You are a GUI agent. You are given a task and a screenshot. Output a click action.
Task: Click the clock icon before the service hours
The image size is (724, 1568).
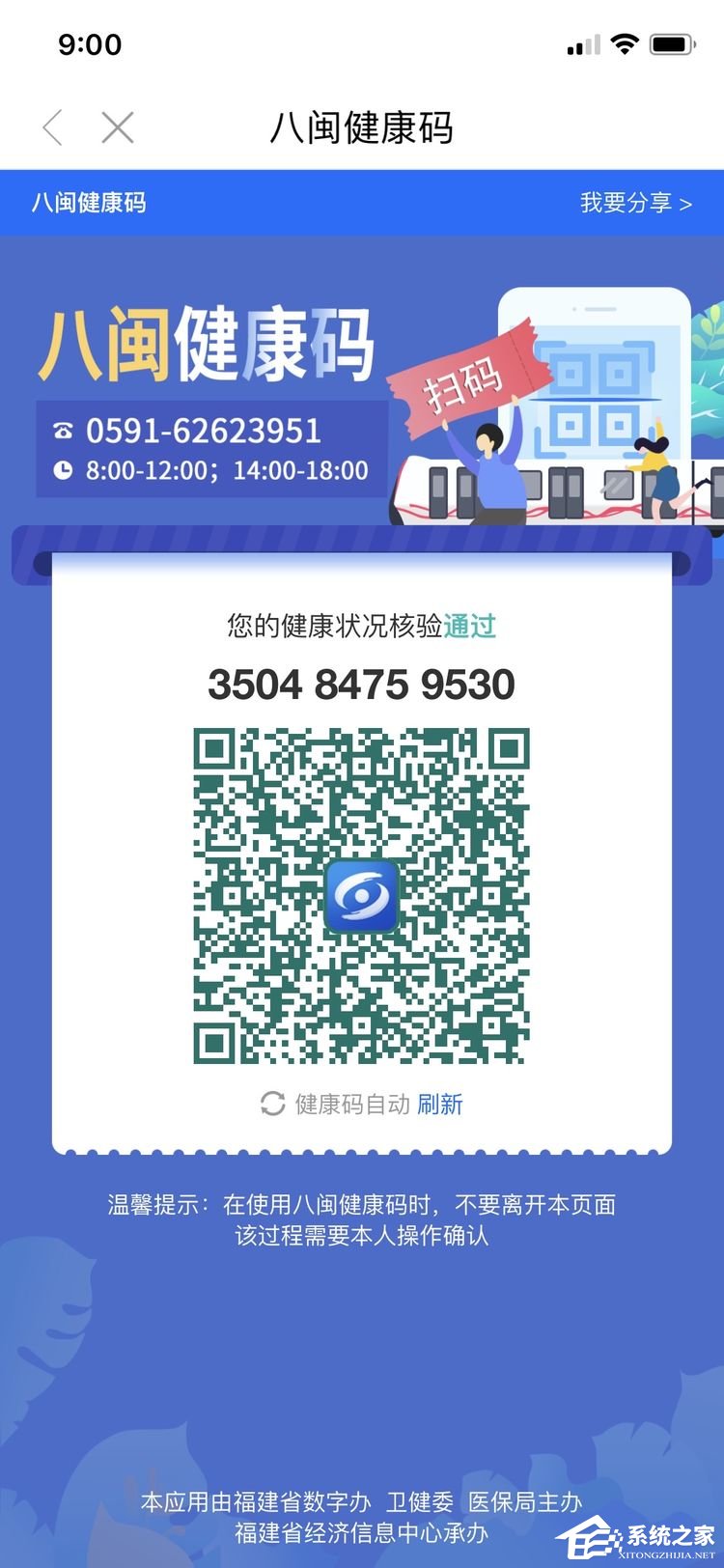click(x=63, y=471)
